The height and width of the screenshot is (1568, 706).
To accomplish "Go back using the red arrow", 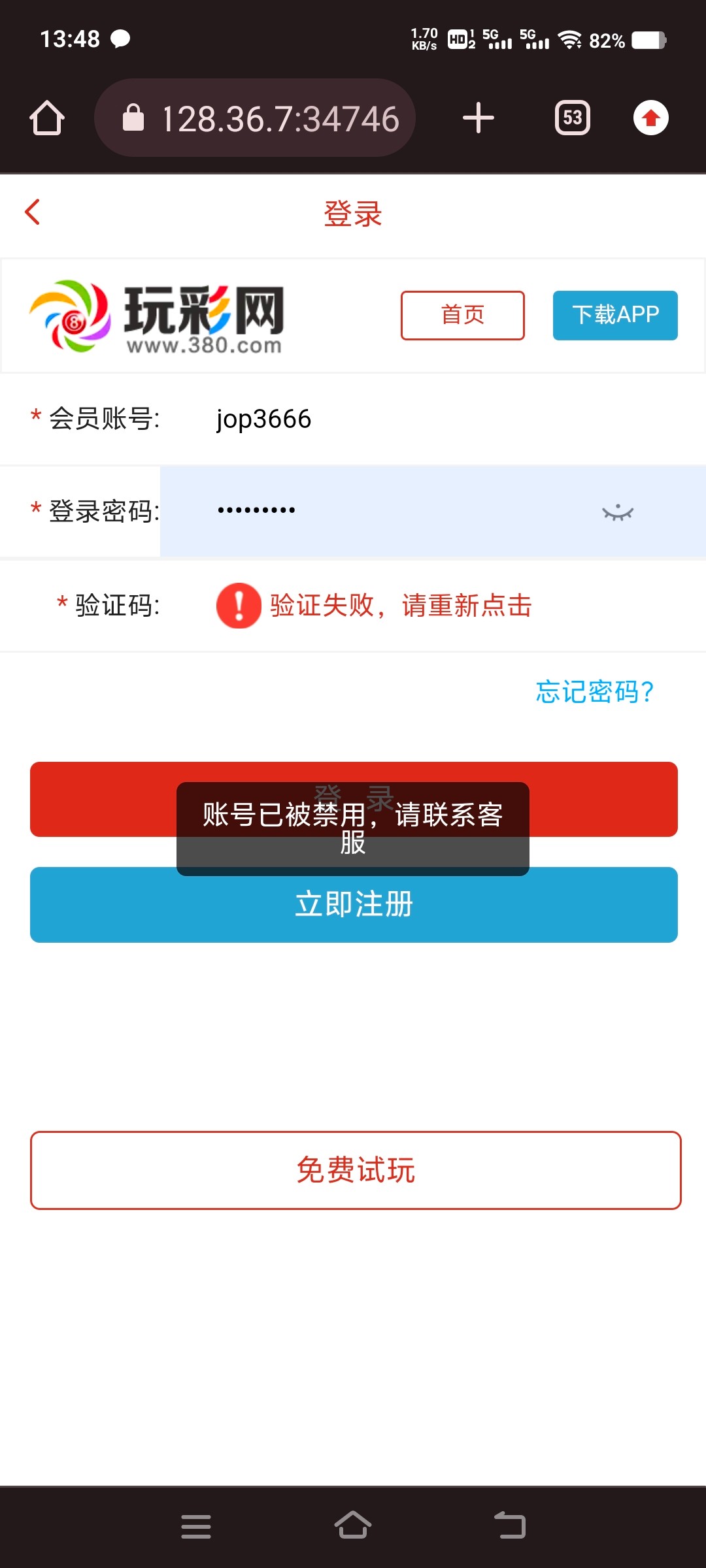I will tap(33, 212).
